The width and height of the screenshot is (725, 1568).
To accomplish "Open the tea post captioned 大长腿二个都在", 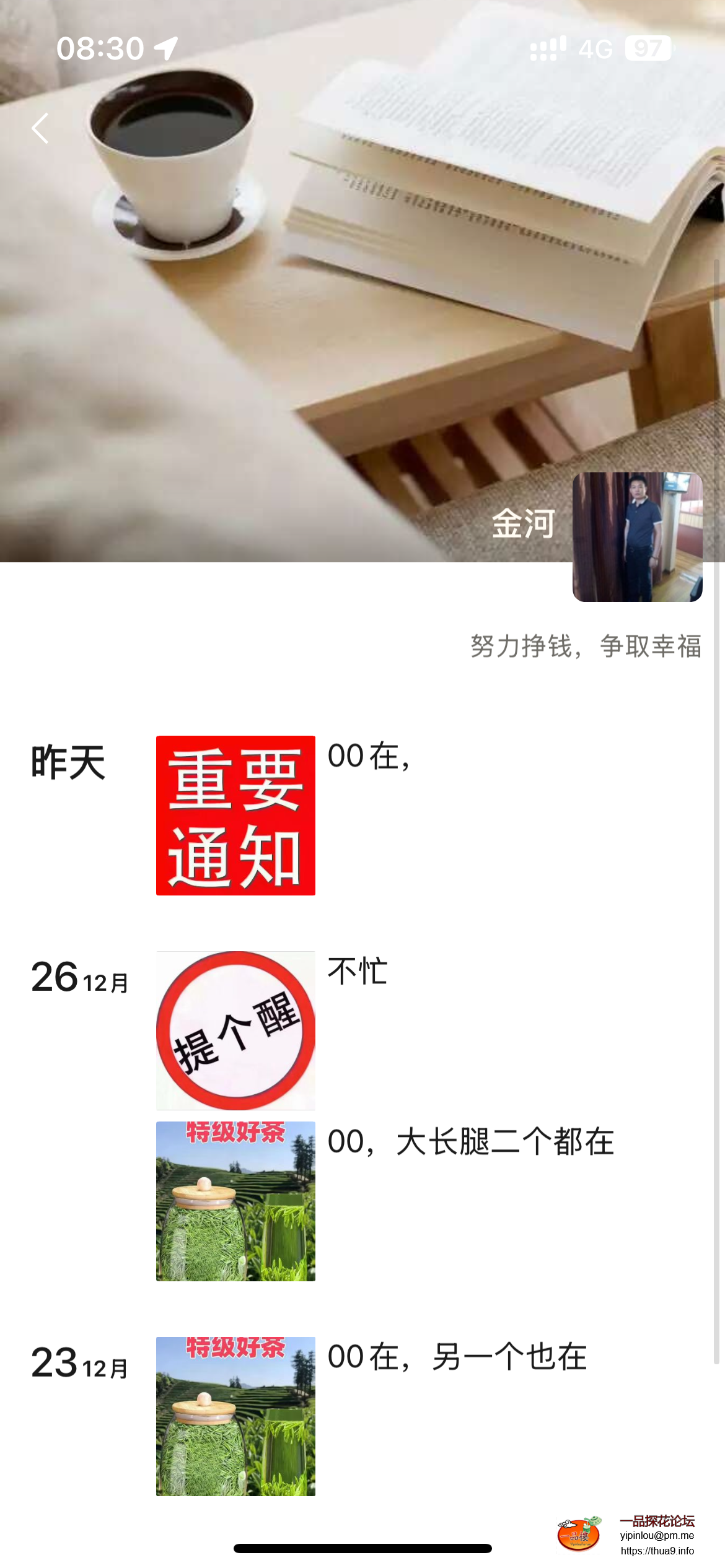I will (235, 1201).
